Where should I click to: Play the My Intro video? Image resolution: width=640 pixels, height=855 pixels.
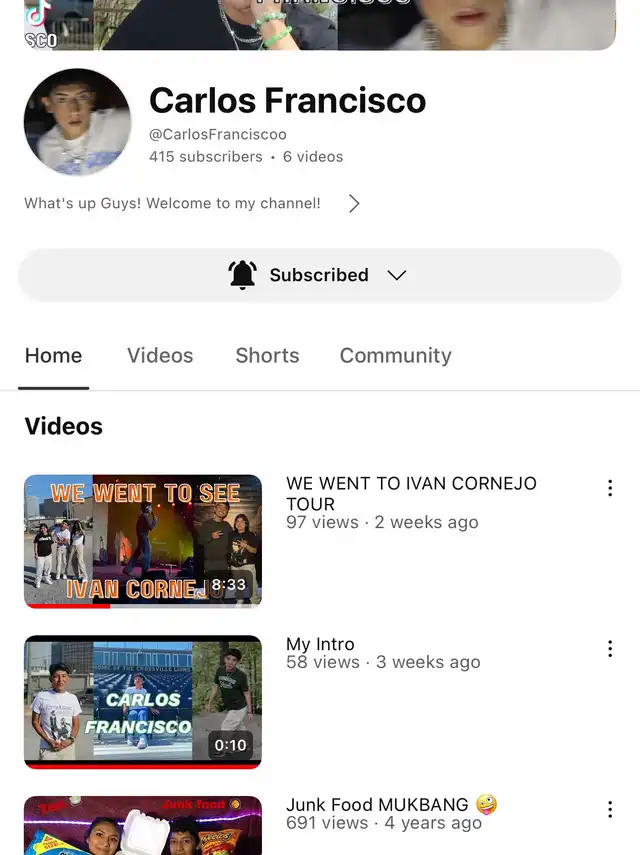[x=143, y=702]
